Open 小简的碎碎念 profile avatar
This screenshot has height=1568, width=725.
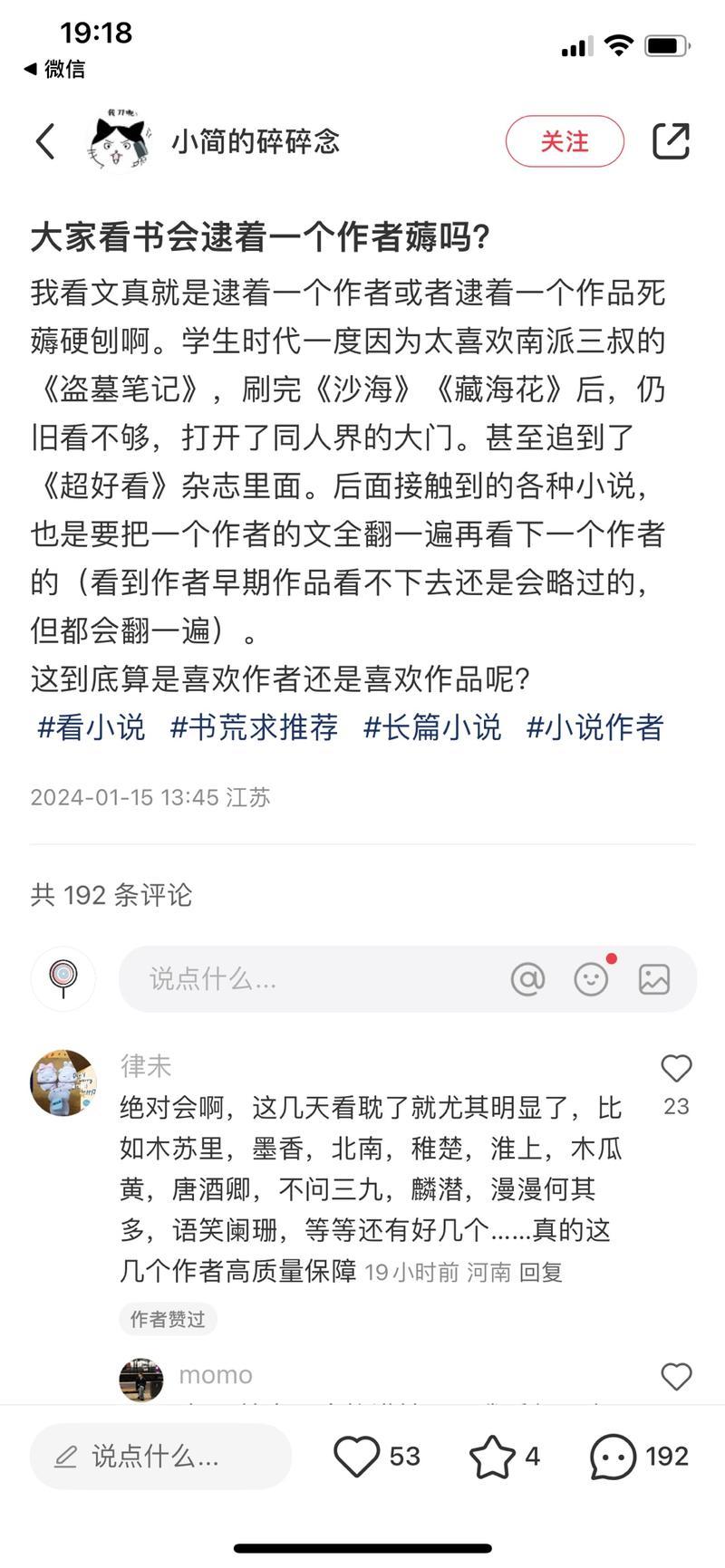click(118, 141)
